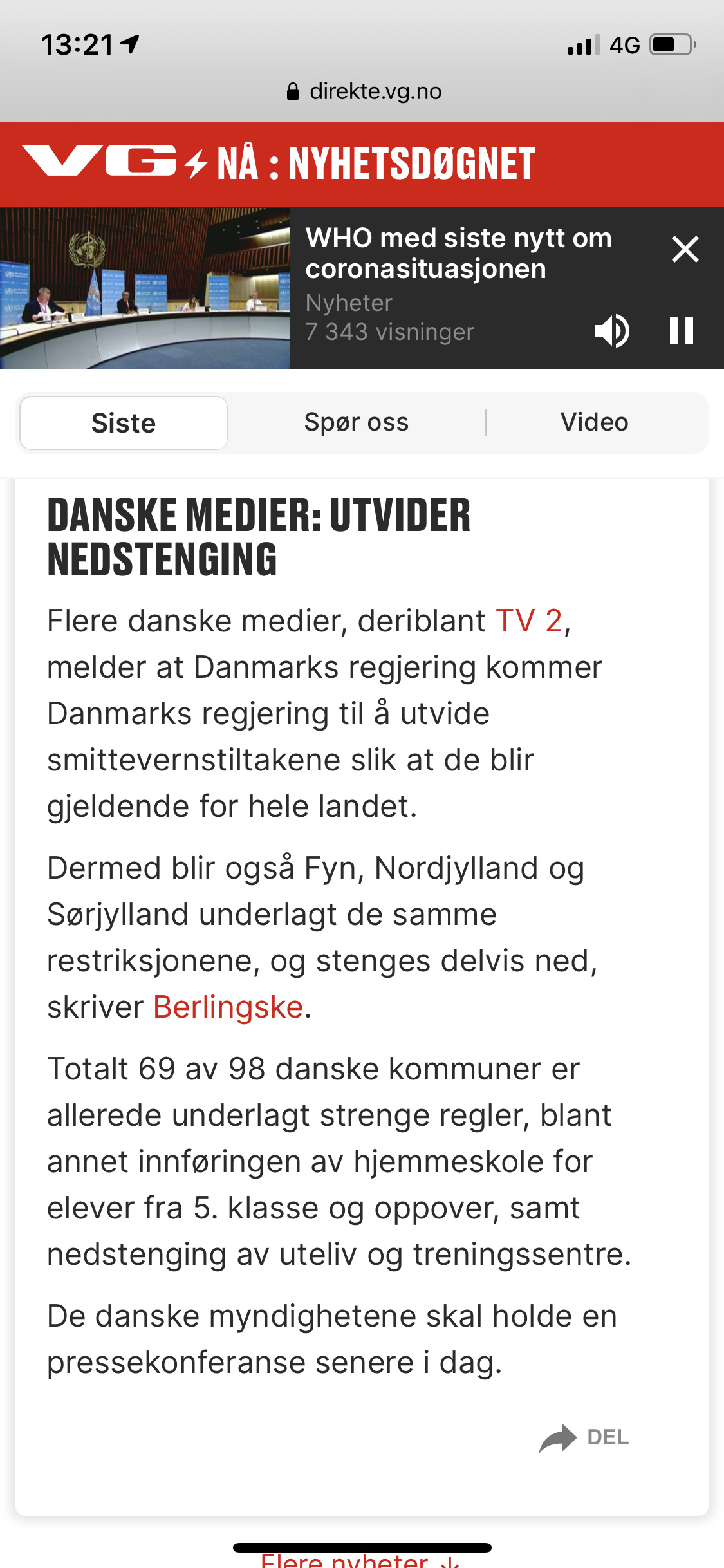Screen dimensions: 724x1568
Task: Share this article with DEL
Action: [x=584, y=1437]
